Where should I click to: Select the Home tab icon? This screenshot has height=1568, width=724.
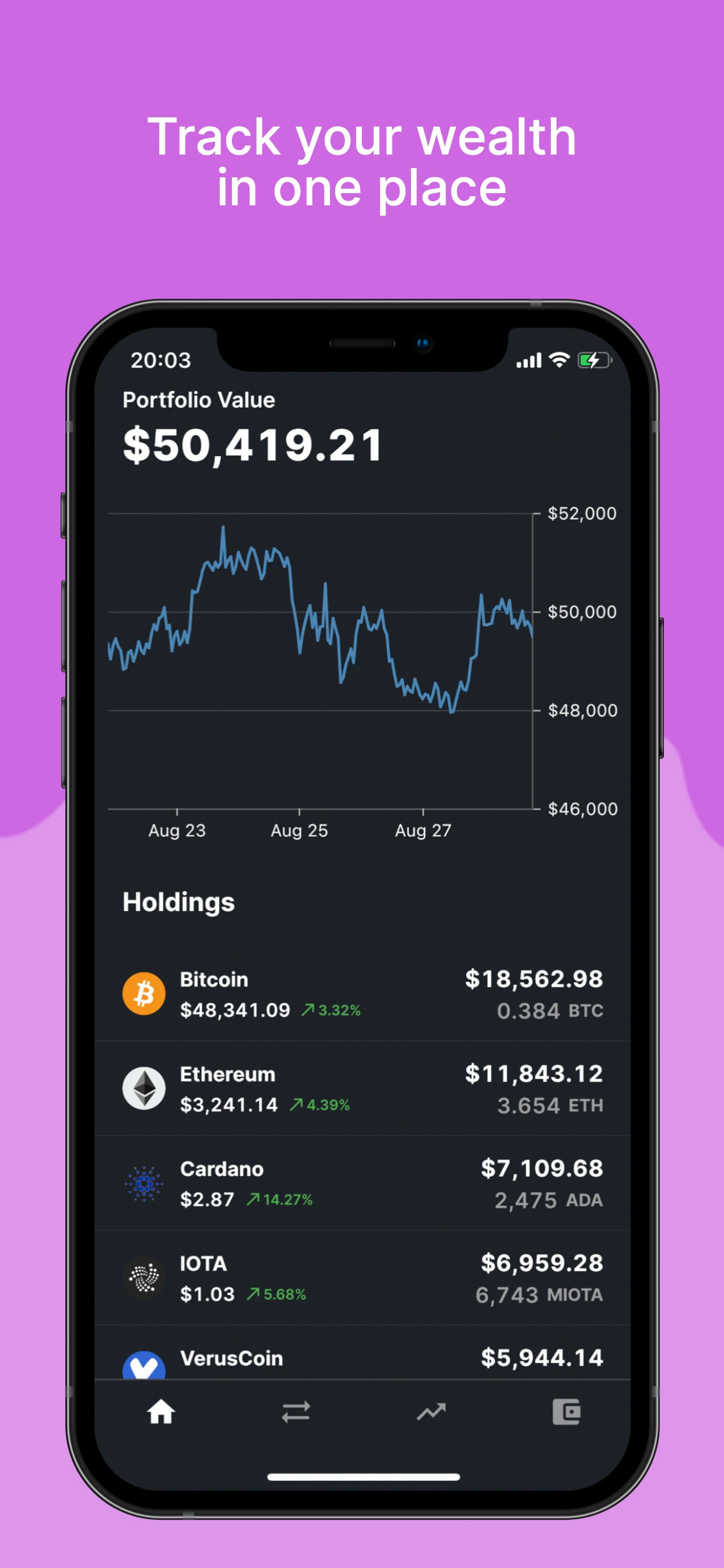161,1413
